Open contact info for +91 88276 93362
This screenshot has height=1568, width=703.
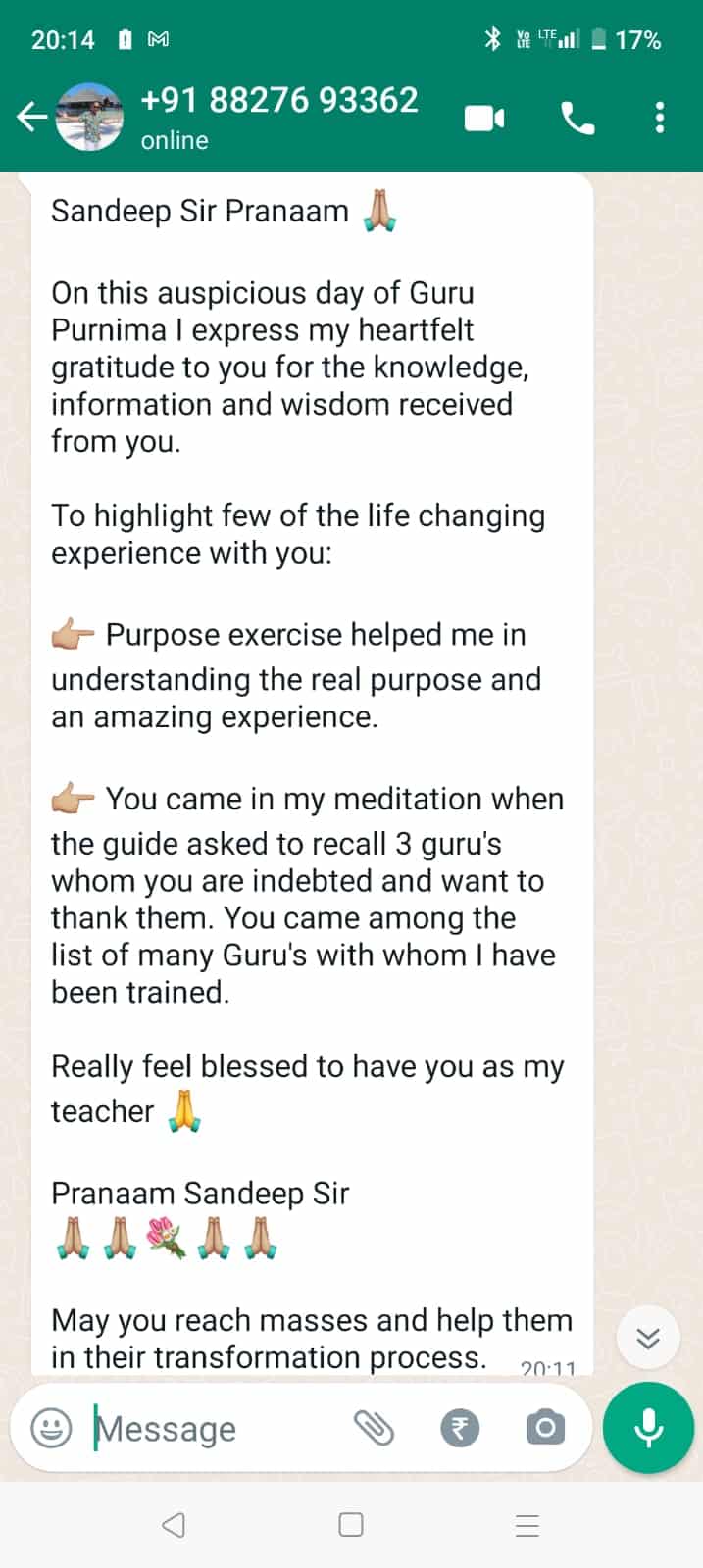(279, 117)
